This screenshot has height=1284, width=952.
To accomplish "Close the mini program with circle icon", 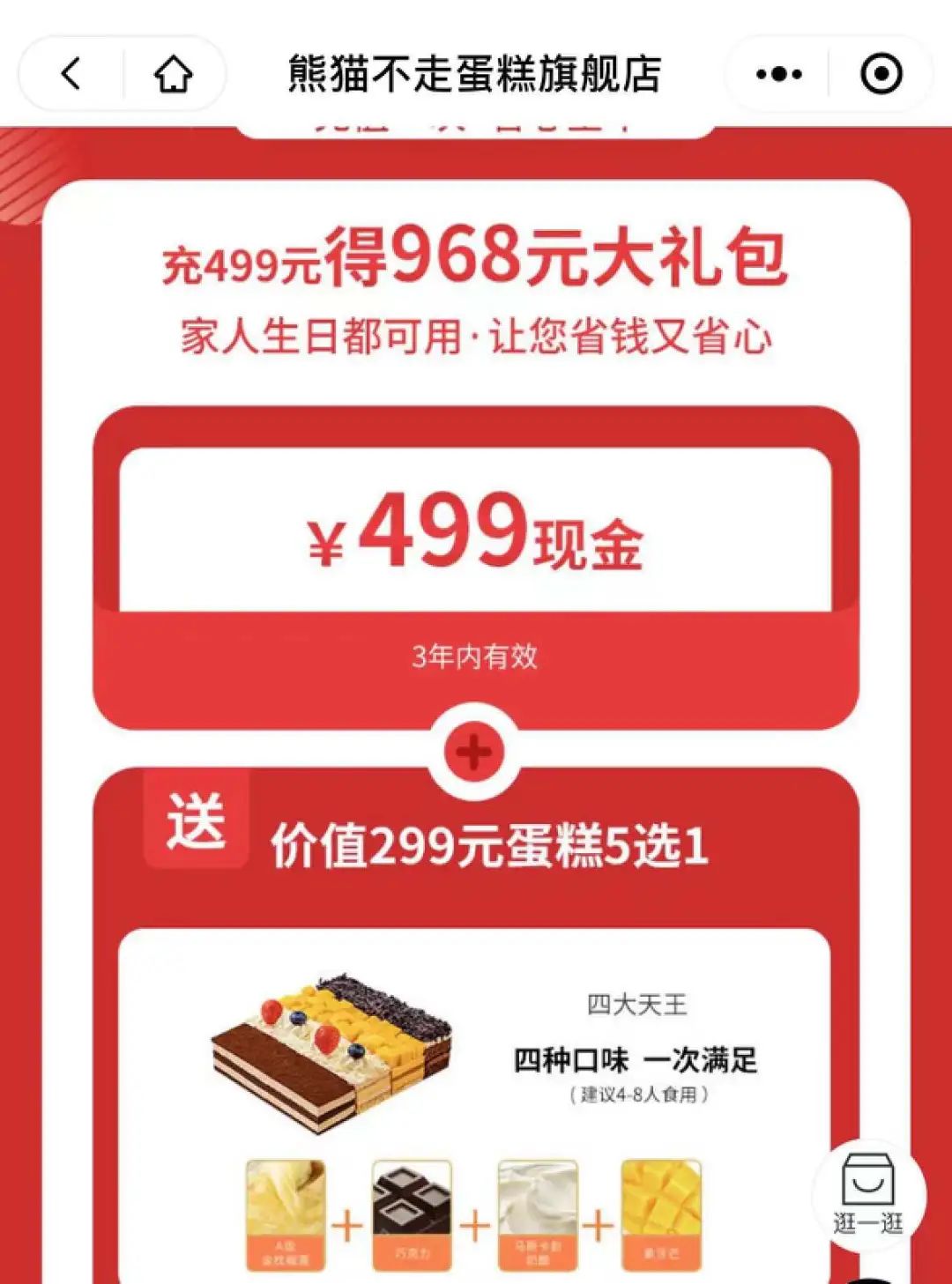I will pyautogui.click(x=881, y=74).
